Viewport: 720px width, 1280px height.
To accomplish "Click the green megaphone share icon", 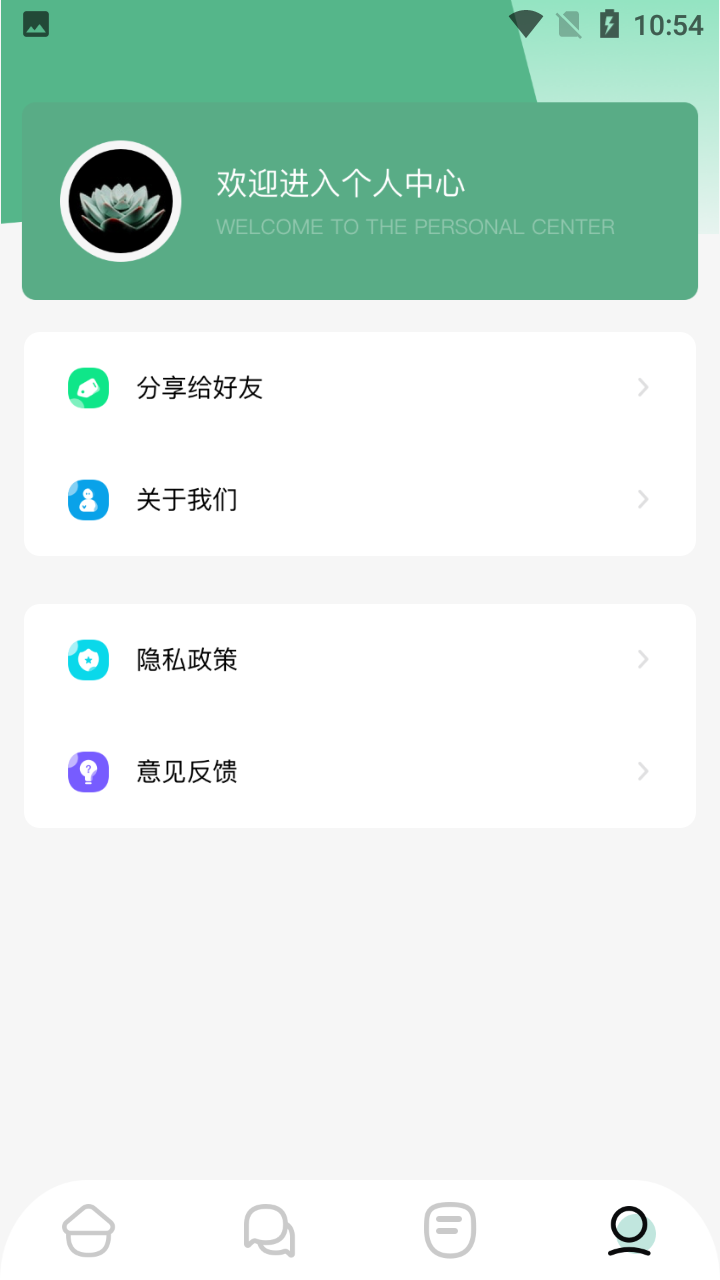I will [x=88, y=387].
